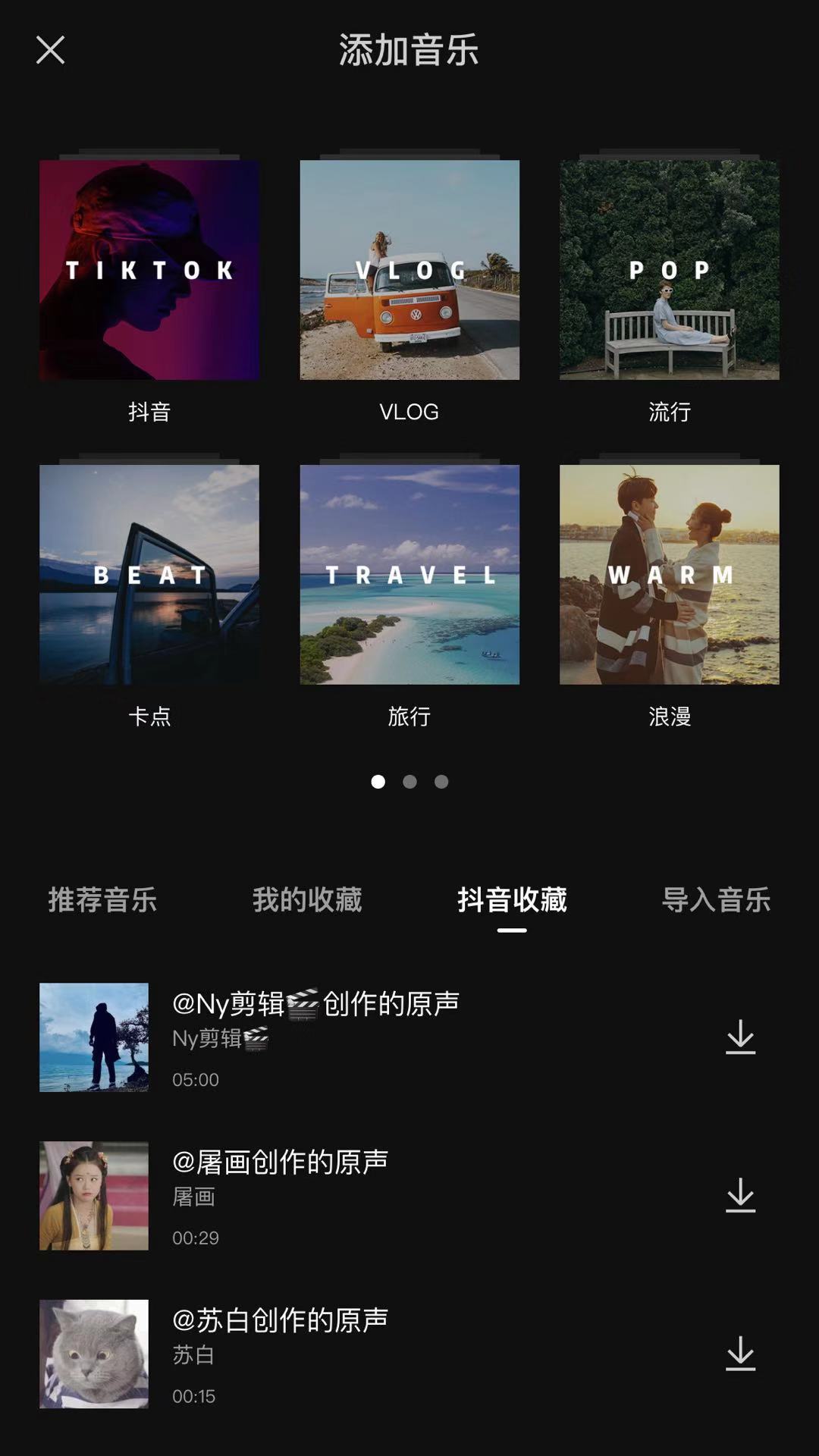819x1456 pixels.
Task: Open the 导入音乐 tab
Action: pyautogui.click(x=717, y=901)
